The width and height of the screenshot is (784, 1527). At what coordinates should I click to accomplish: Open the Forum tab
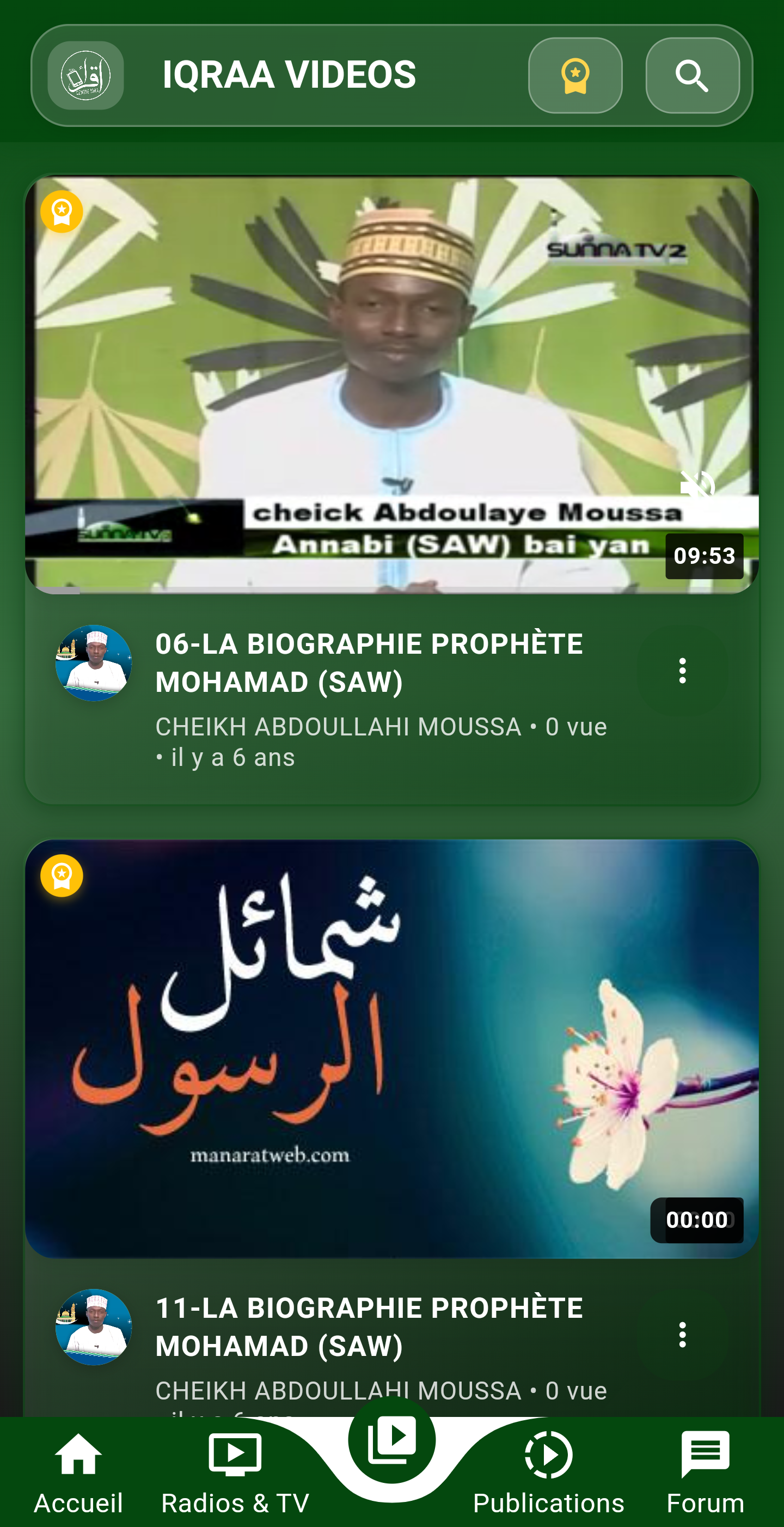(x=705, y=1473)
